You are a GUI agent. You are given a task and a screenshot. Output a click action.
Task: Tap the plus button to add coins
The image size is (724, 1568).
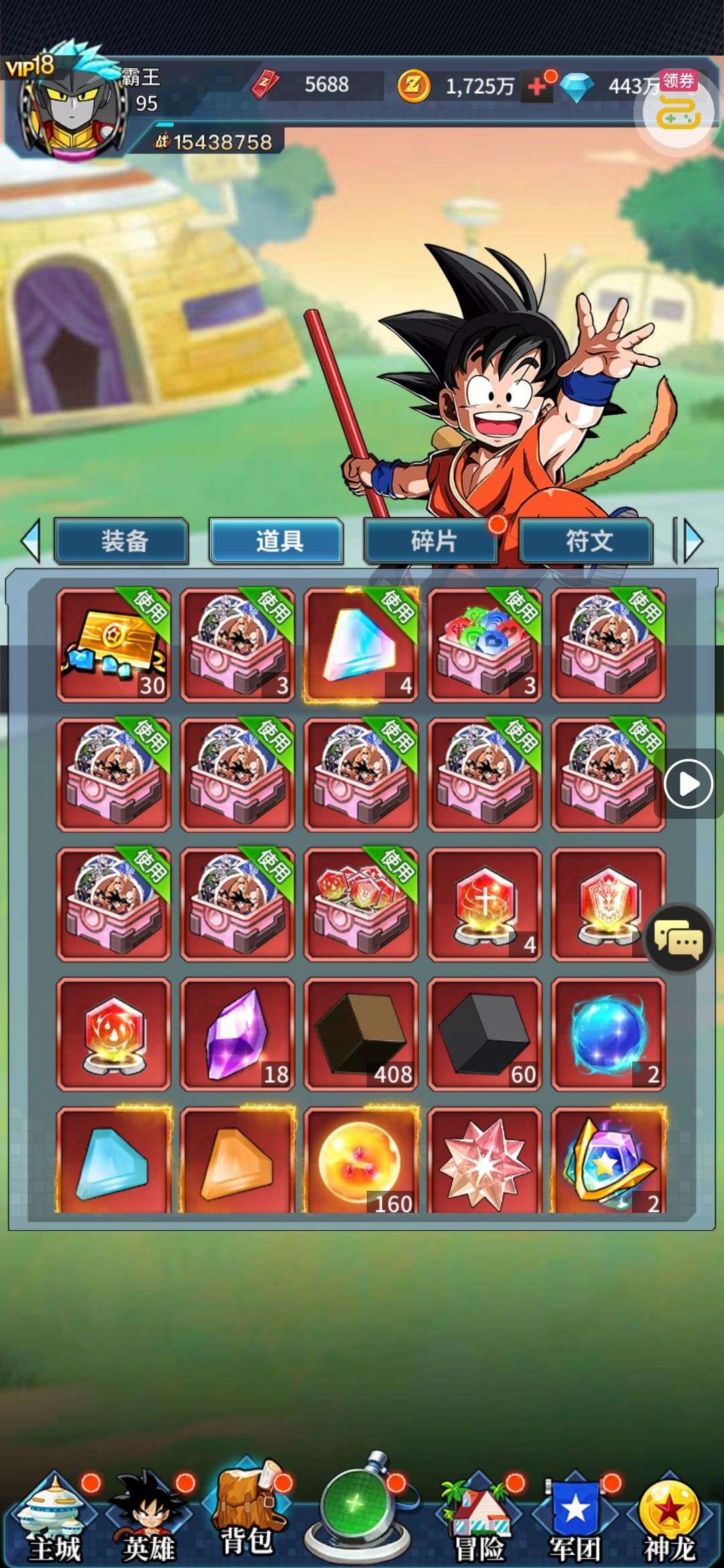538,86
